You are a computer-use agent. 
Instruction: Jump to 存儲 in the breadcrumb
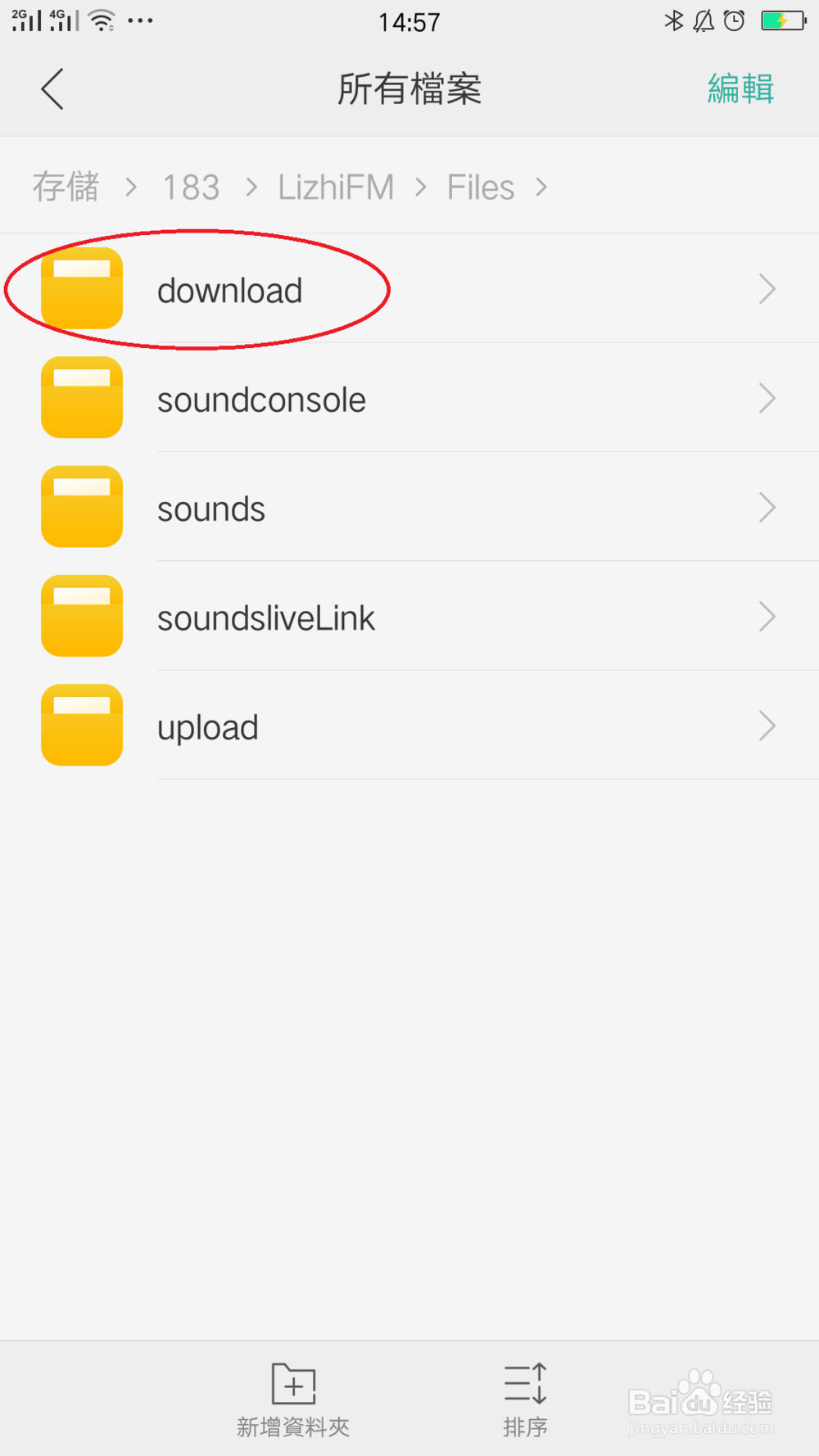[x=66, y=187]
